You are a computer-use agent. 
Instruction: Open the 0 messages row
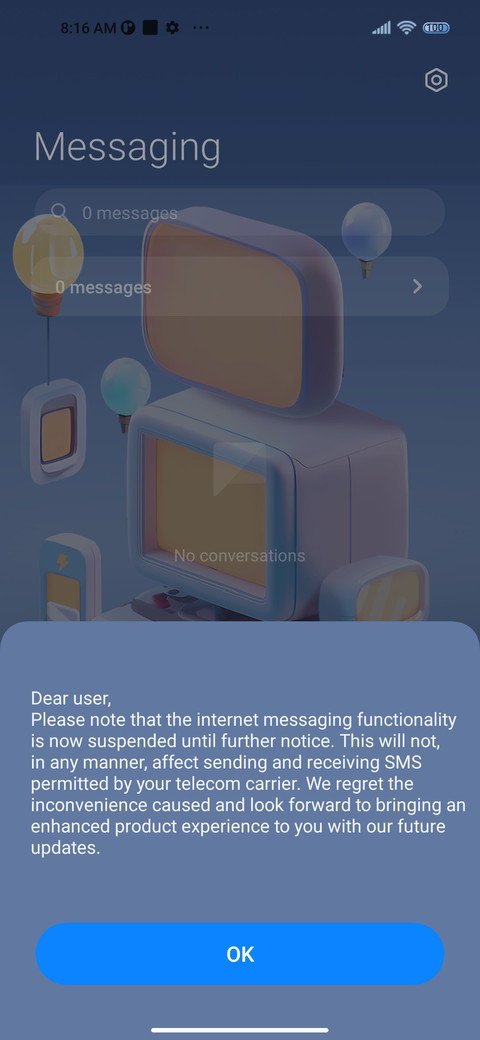pyautogui.click(x=239, y=287)
